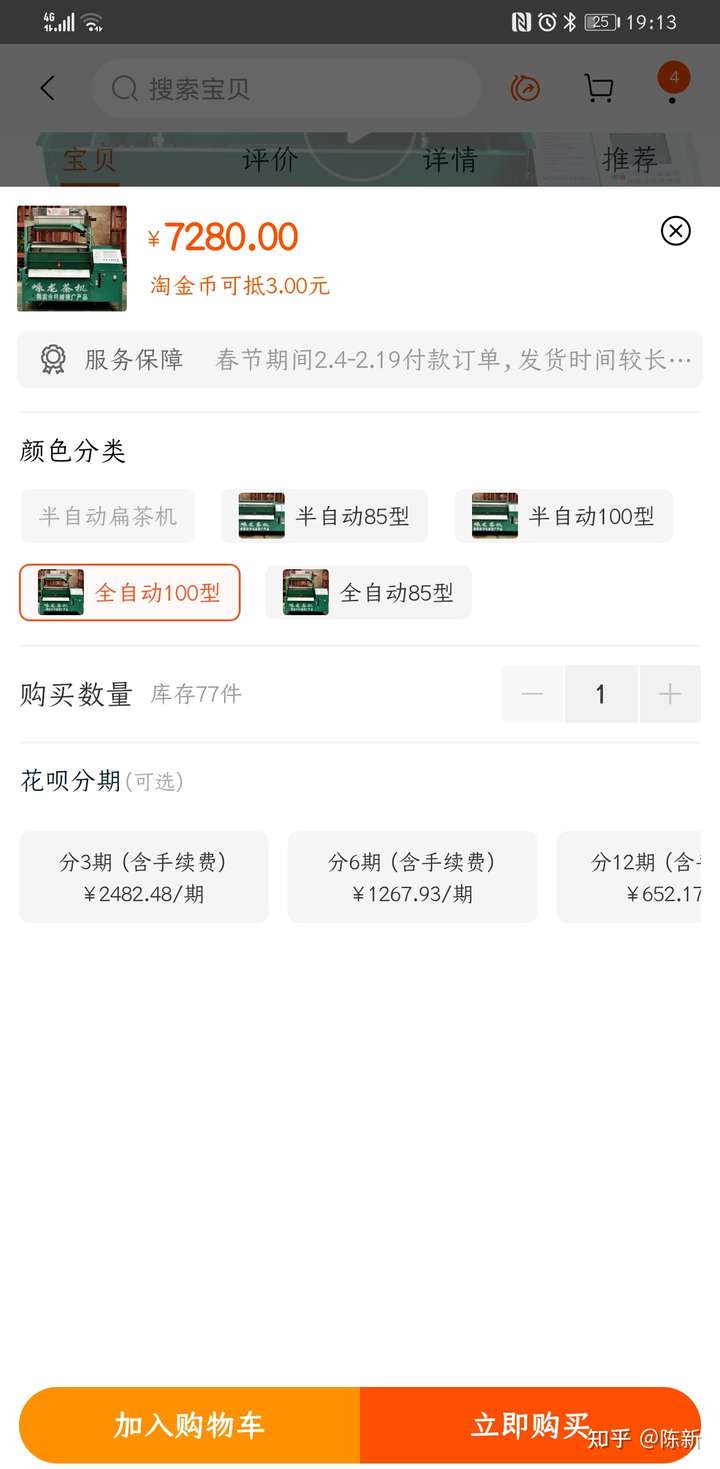This screenshot has height=1469, width=720.
Task: Increase purchase quantity with plus button
Action: coord(670,694)
